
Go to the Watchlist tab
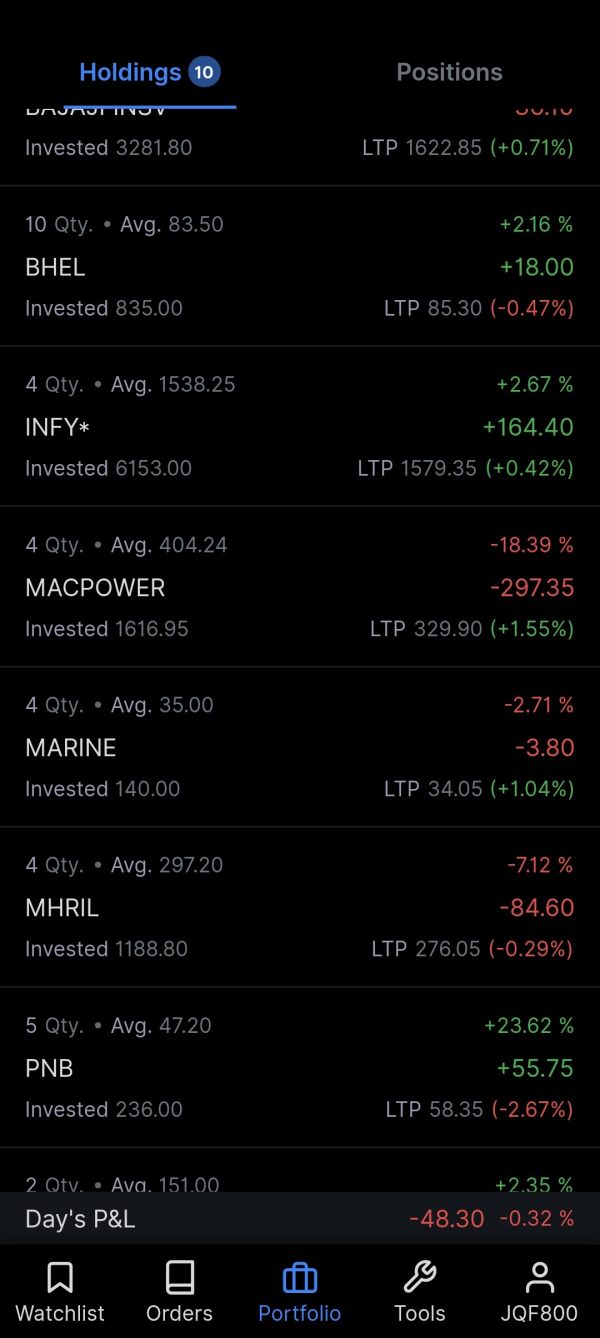pos(60,1291)
